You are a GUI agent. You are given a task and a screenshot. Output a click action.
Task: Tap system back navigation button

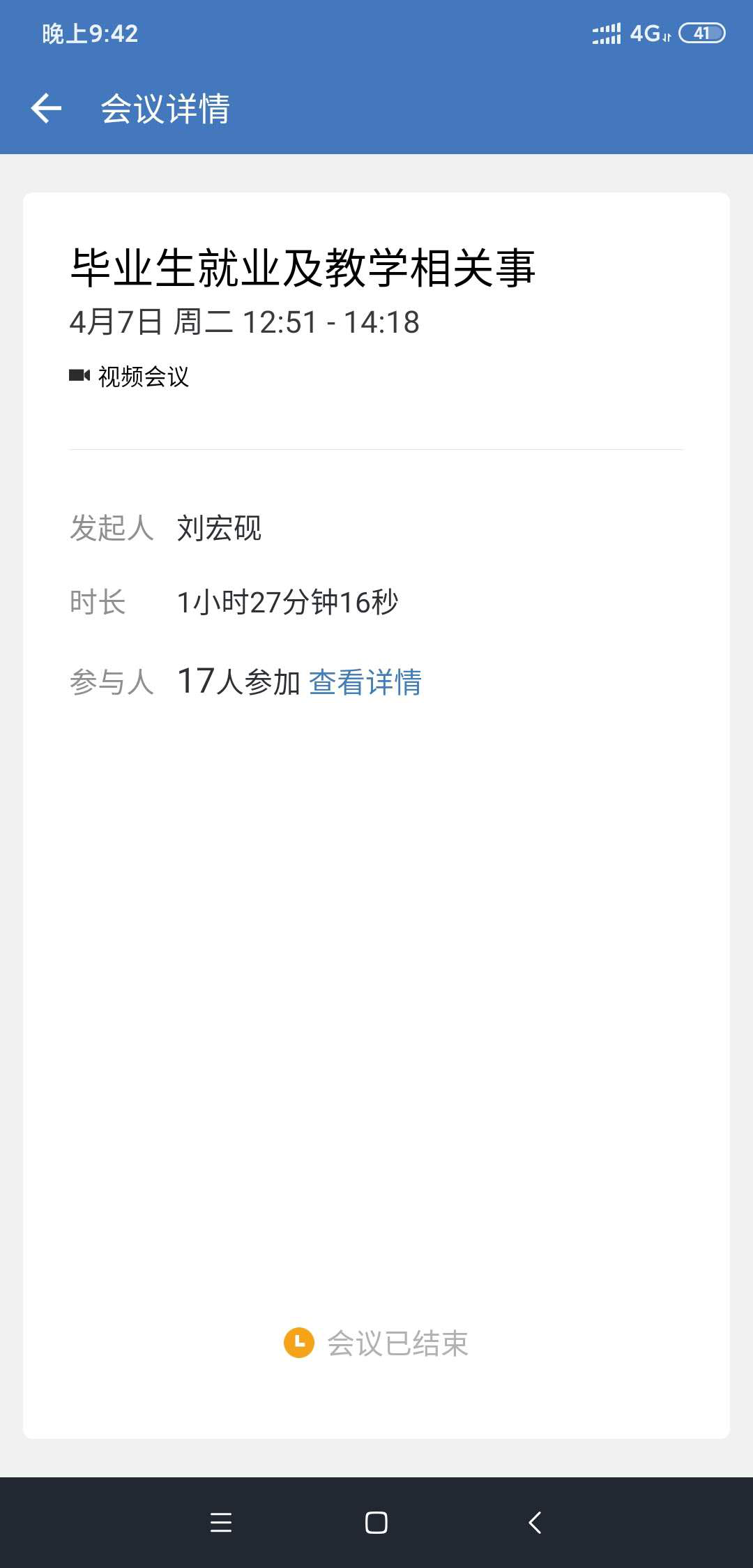tap(535, 1522)
